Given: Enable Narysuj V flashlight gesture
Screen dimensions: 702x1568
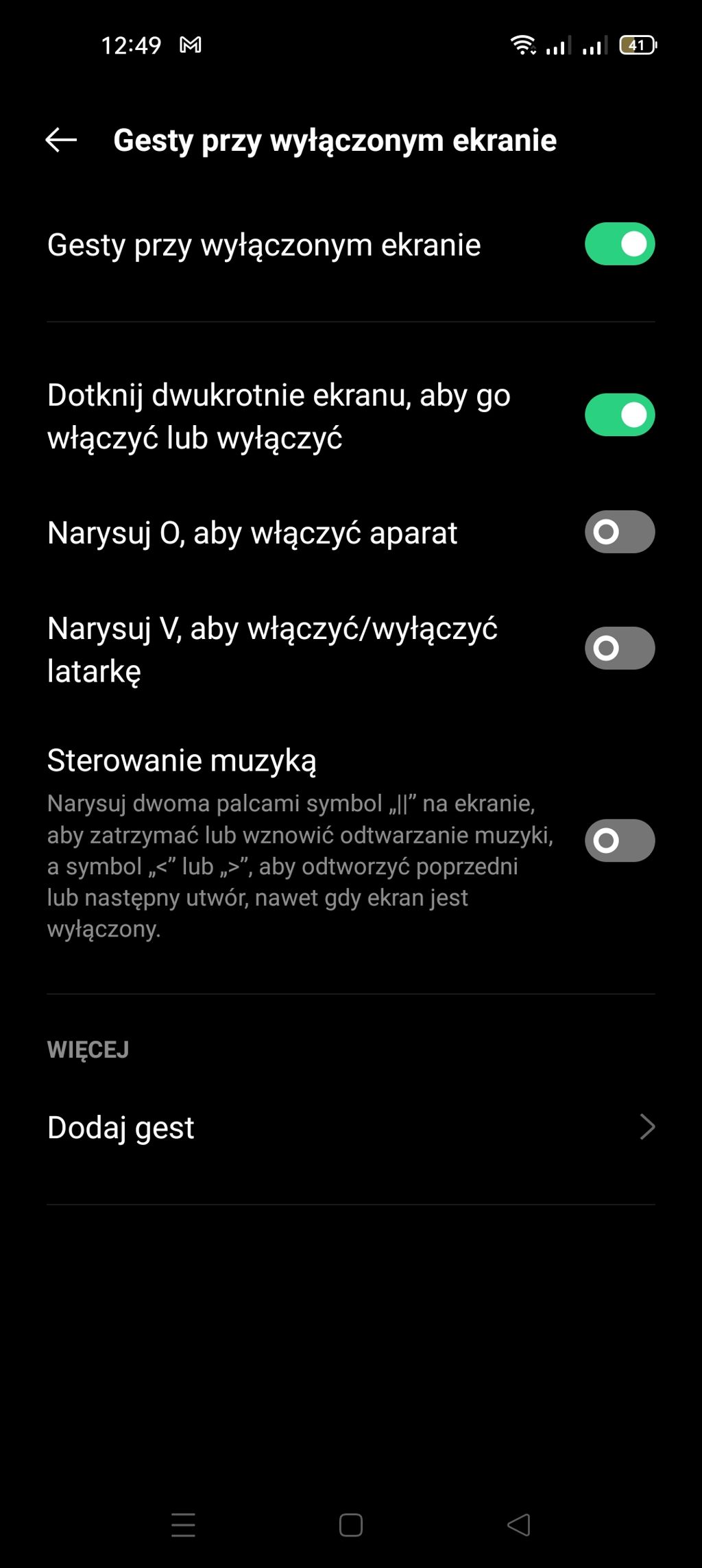Looking at the screenshot, I should pos(619,648).
